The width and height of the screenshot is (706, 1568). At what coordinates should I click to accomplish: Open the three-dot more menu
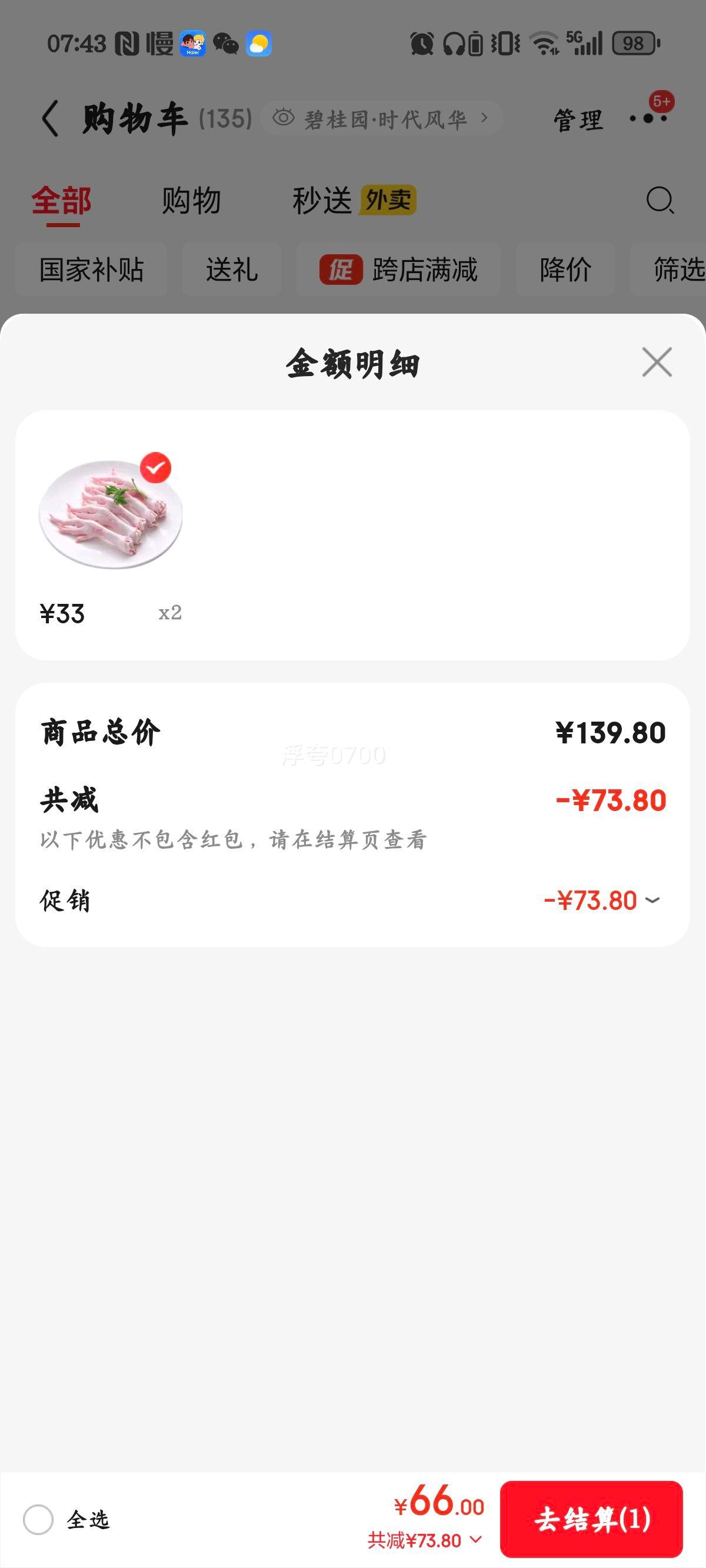click(648, 118)
